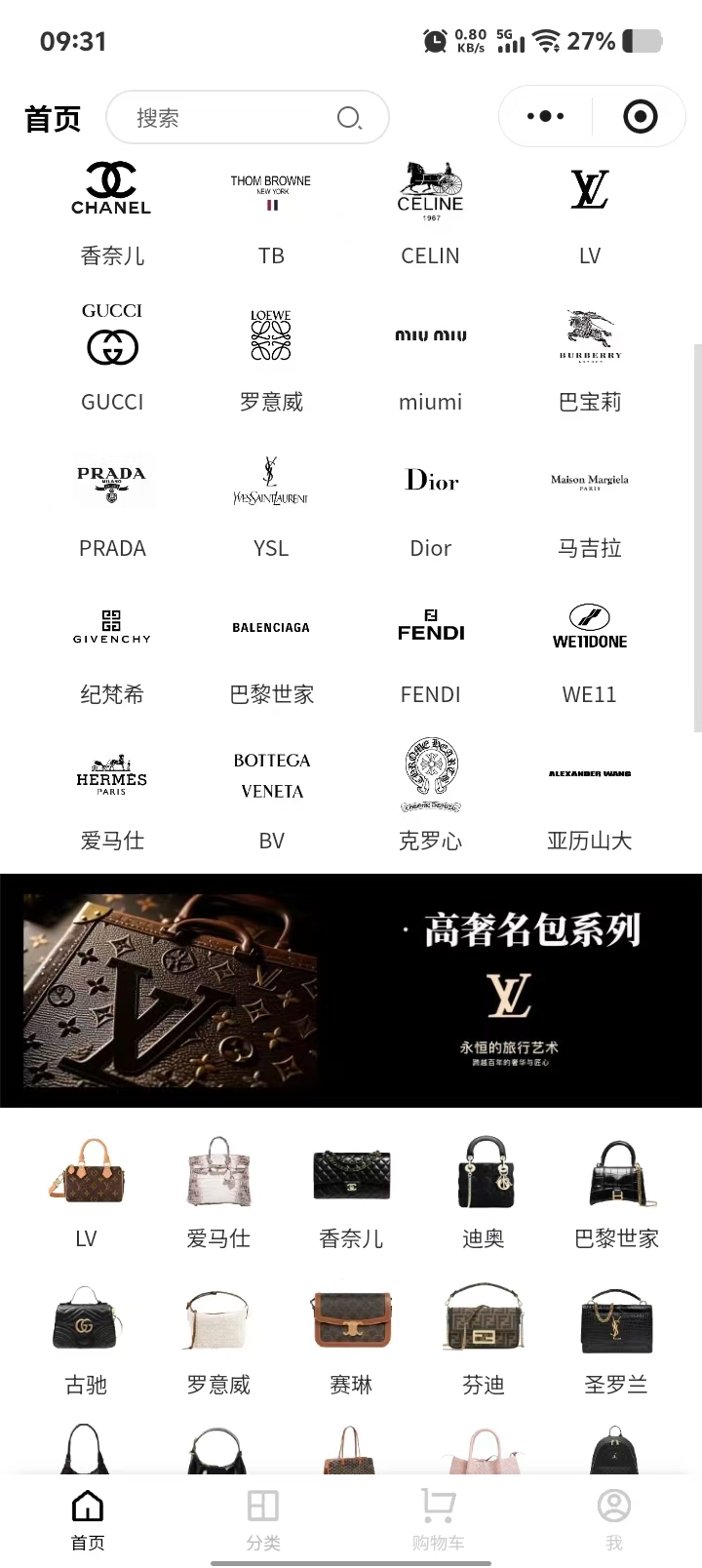Go to the 购物车 cart tab

[x=438, y=1519]
